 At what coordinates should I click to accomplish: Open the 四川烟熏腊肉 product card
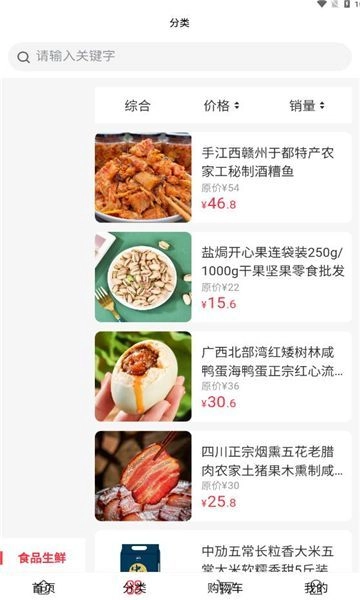(x=223, y=476)
